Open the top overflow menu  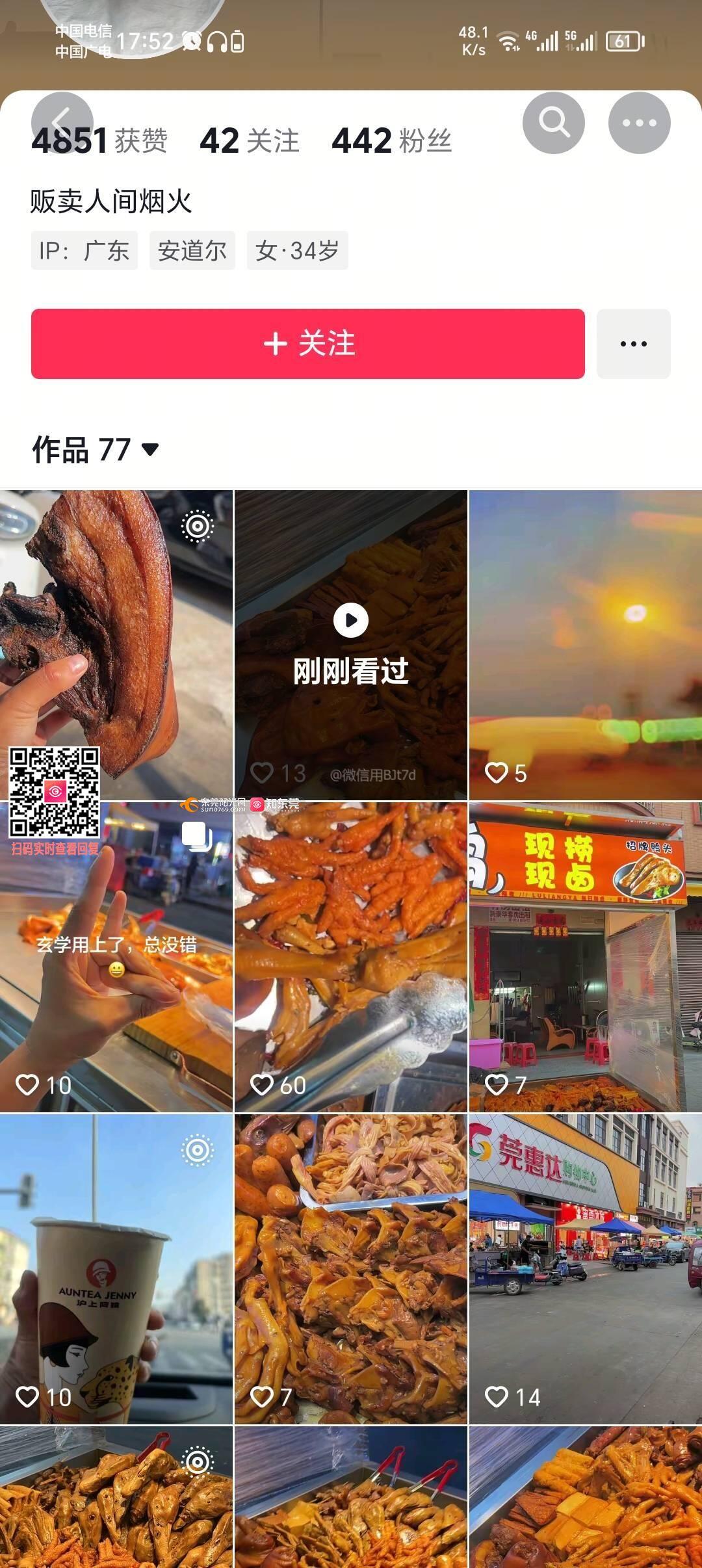coord(639,123)
